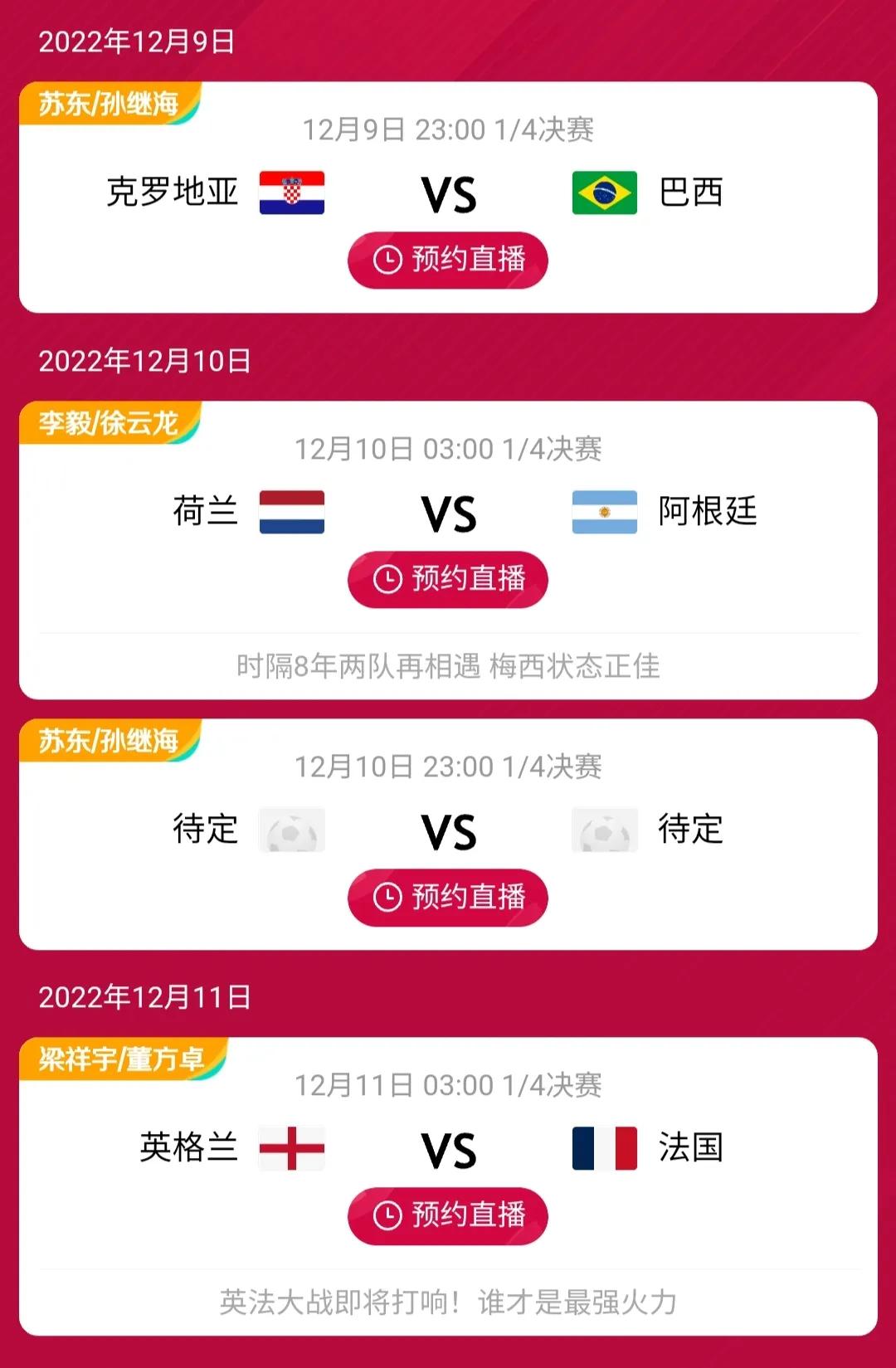This screenshot has height=1368, width=896.
Task: Click 预约直播 for the 待定 vs 待定 match
Action: pos(448,895)
